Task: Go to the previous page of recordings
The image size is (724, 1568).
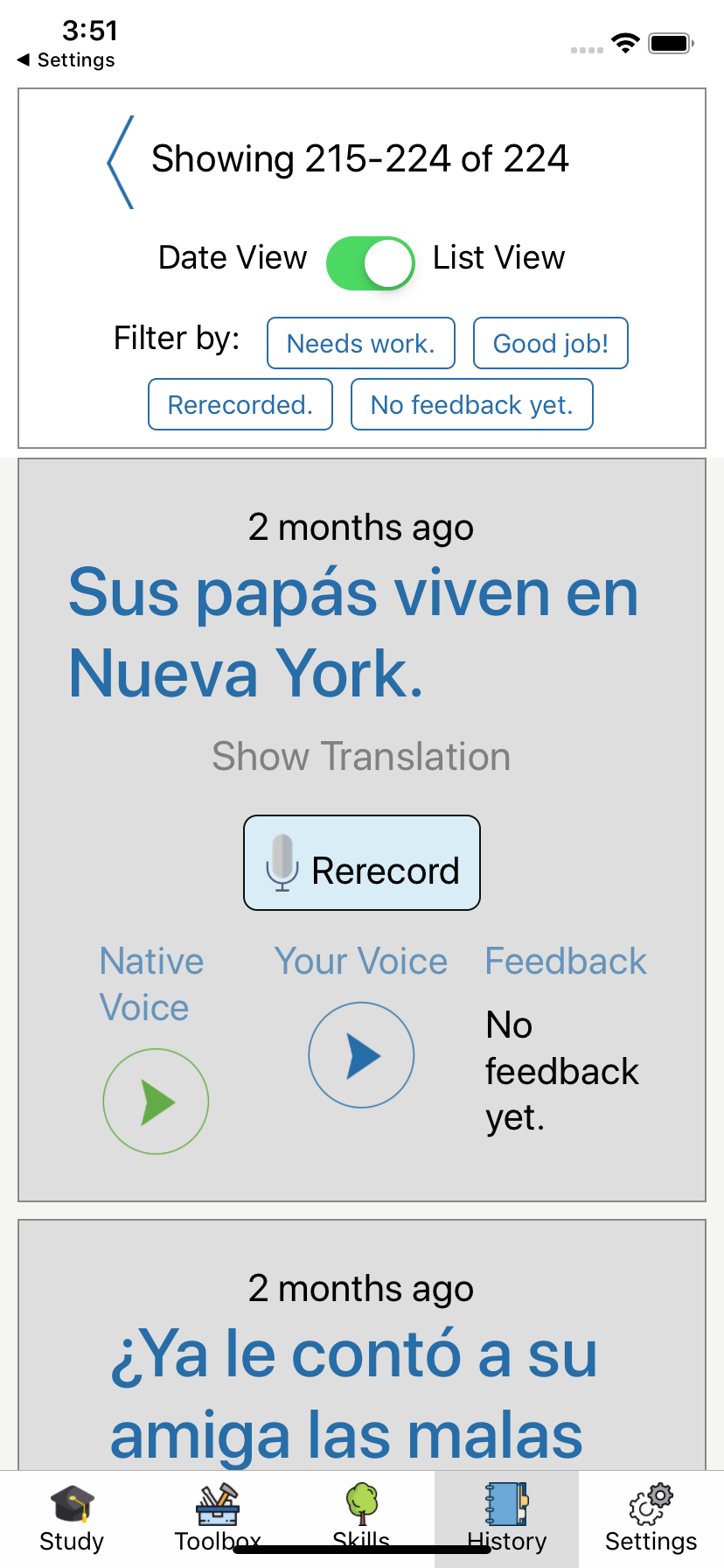Action: point(122,162)
